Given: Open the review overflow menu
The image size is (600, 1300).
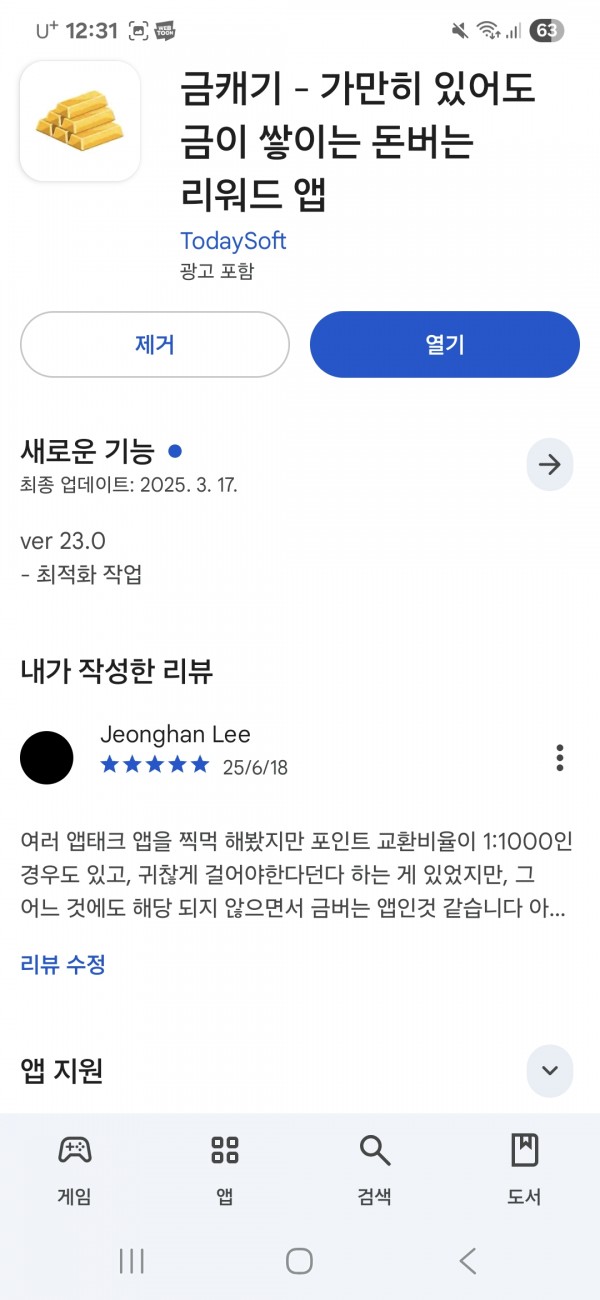Looking at the screenshot, I should click(x=560, y=758).
